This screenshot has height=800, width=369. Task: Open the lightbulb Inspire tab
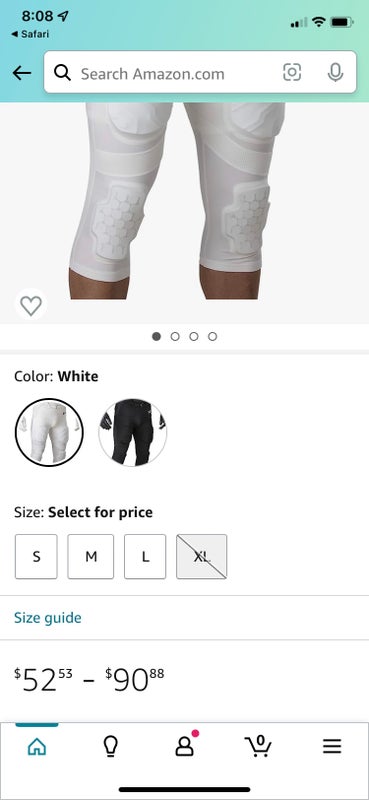110,747
